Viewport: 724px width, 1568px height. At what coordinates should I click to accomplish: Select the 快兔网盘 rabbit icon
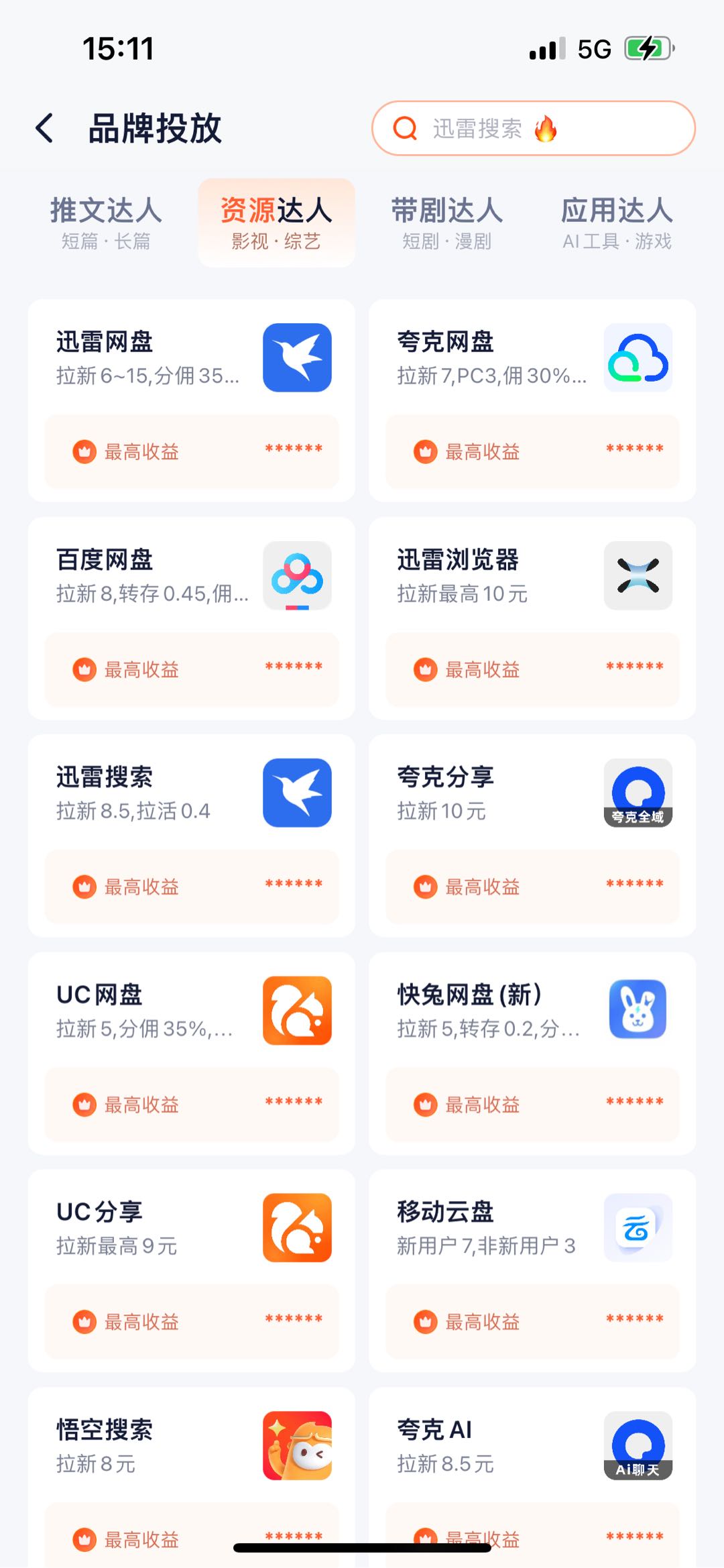[638, 1010]
